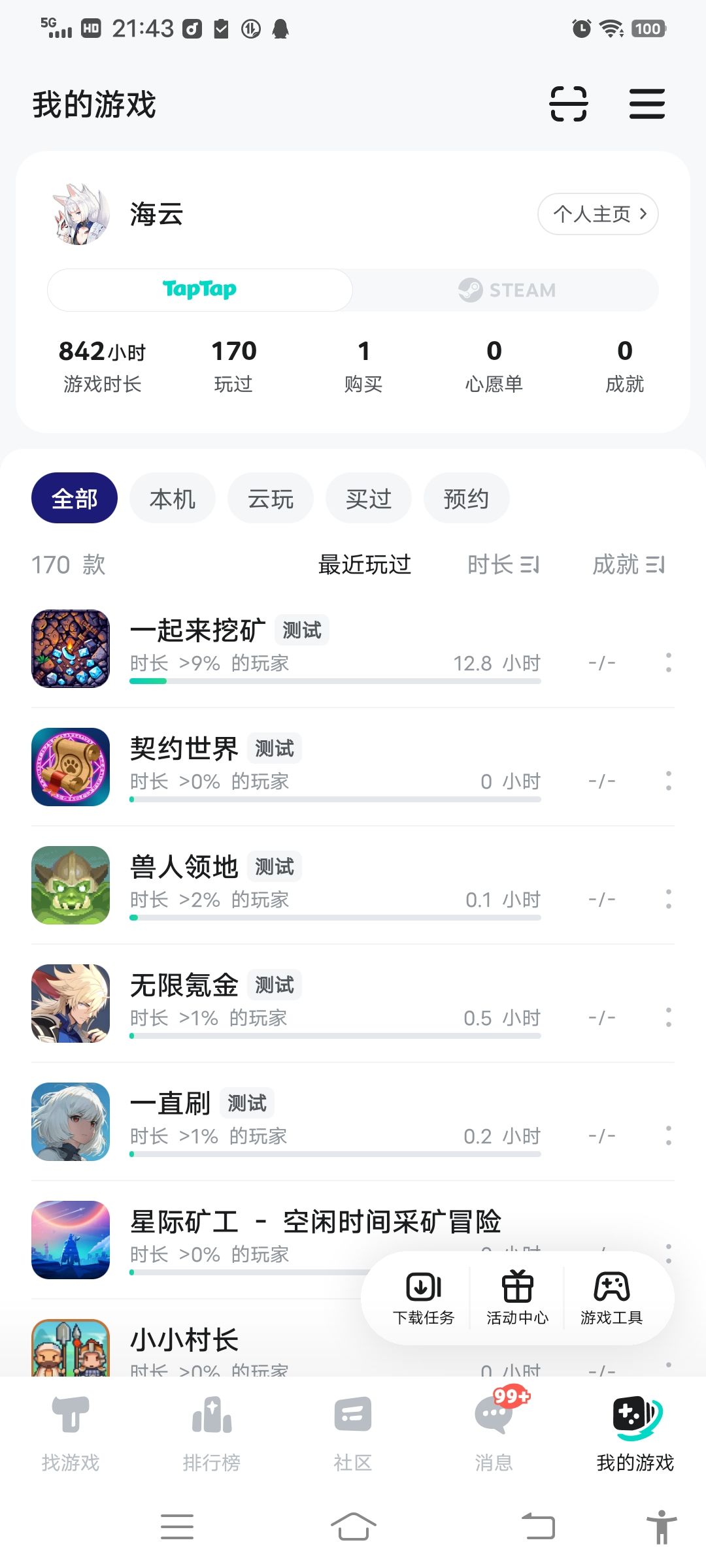Open the game 一起来挖矿

197,630
